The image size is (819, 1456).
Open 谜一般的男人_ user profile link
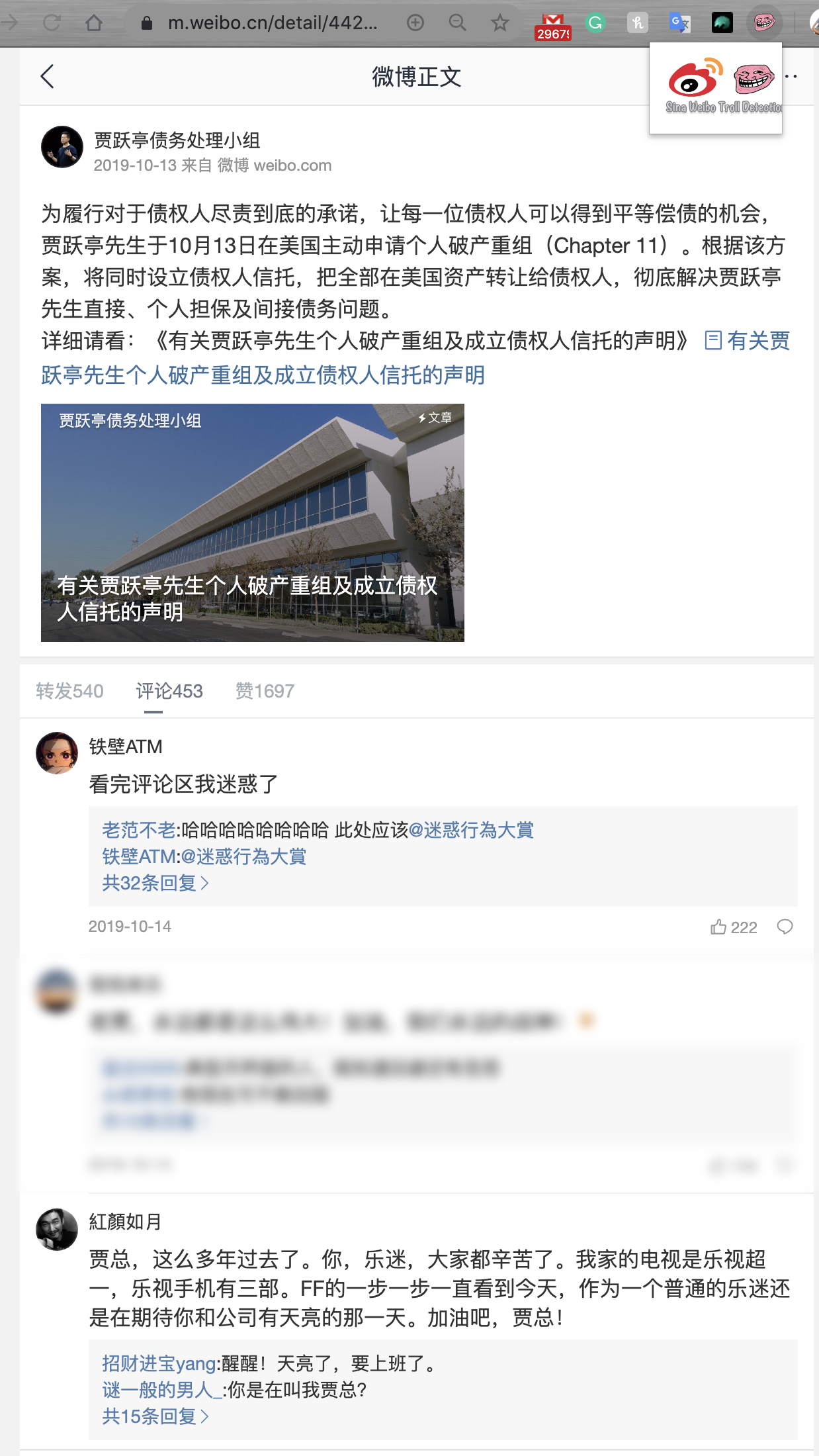(x=162, y=1390)
